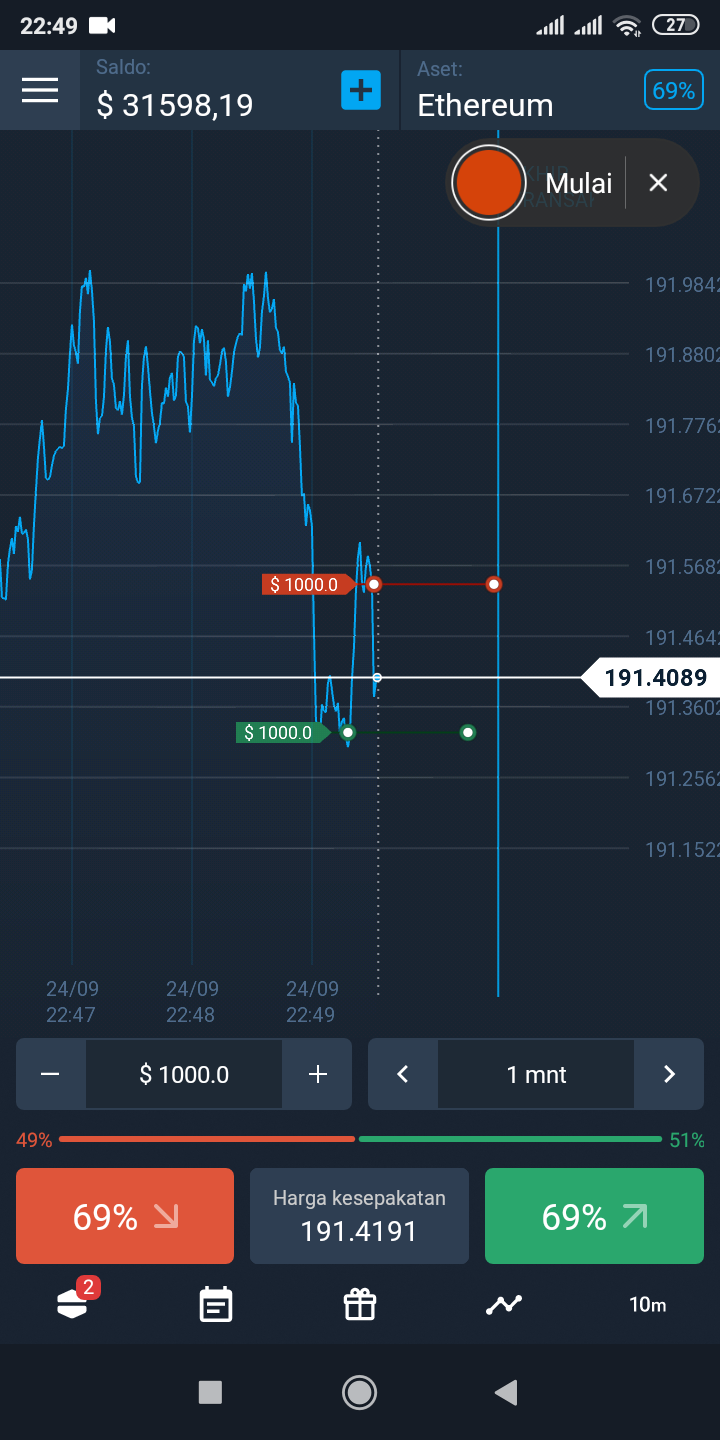Screen dimensions: 720x1440
Task: Go back using system navigation
Action: click(507, 1392)
